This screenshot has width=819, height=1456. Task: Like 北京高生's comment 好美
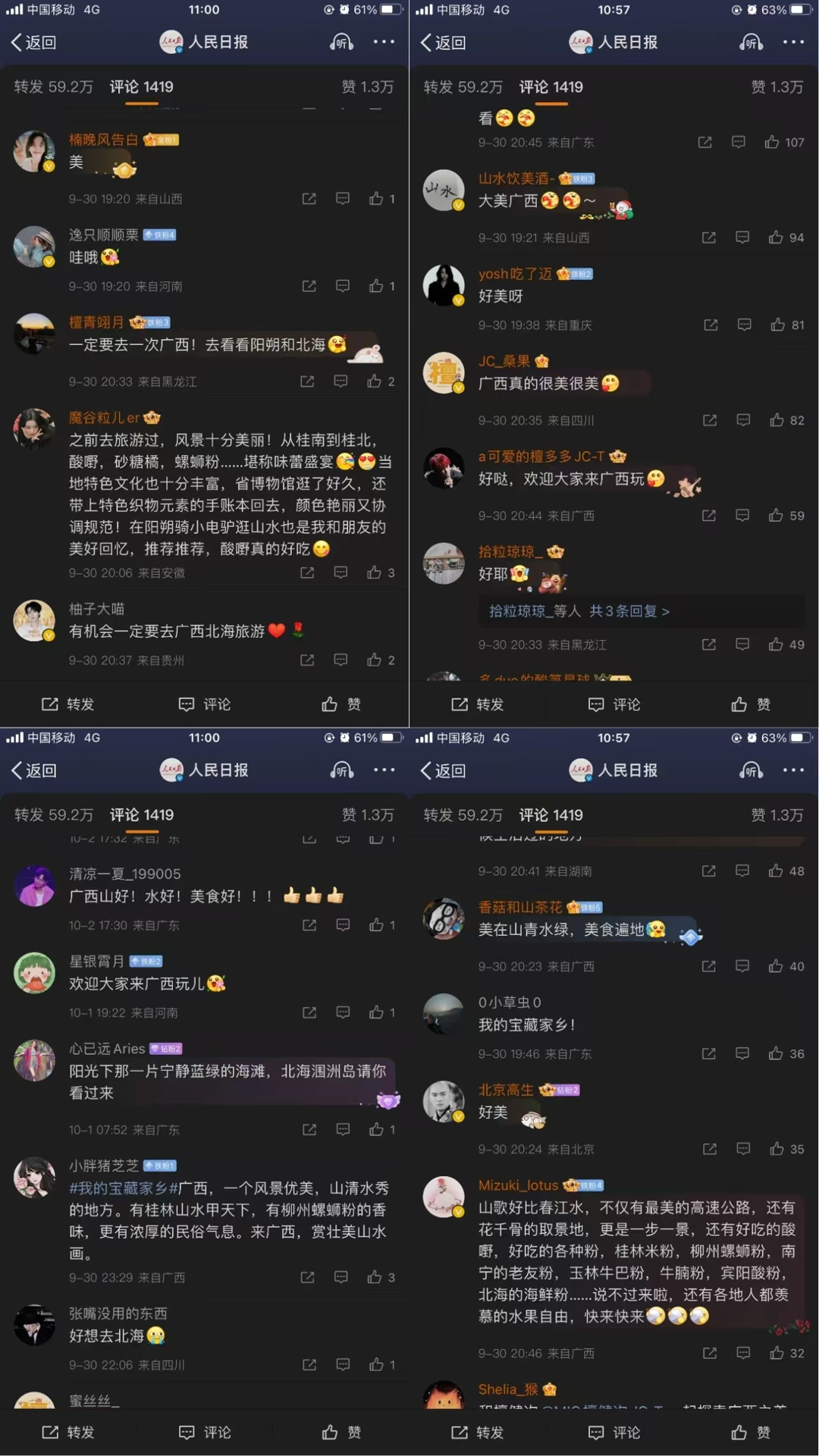776,1150
